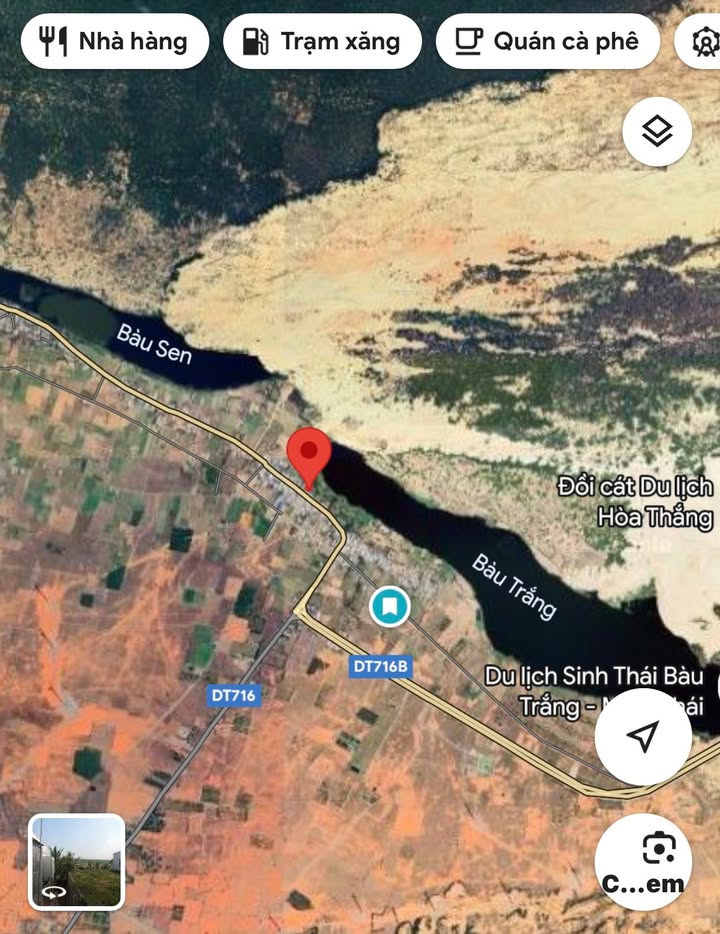This screenshot has width=720, height=934.
Task: Open the camera lens button
Action: coord(657,852)
